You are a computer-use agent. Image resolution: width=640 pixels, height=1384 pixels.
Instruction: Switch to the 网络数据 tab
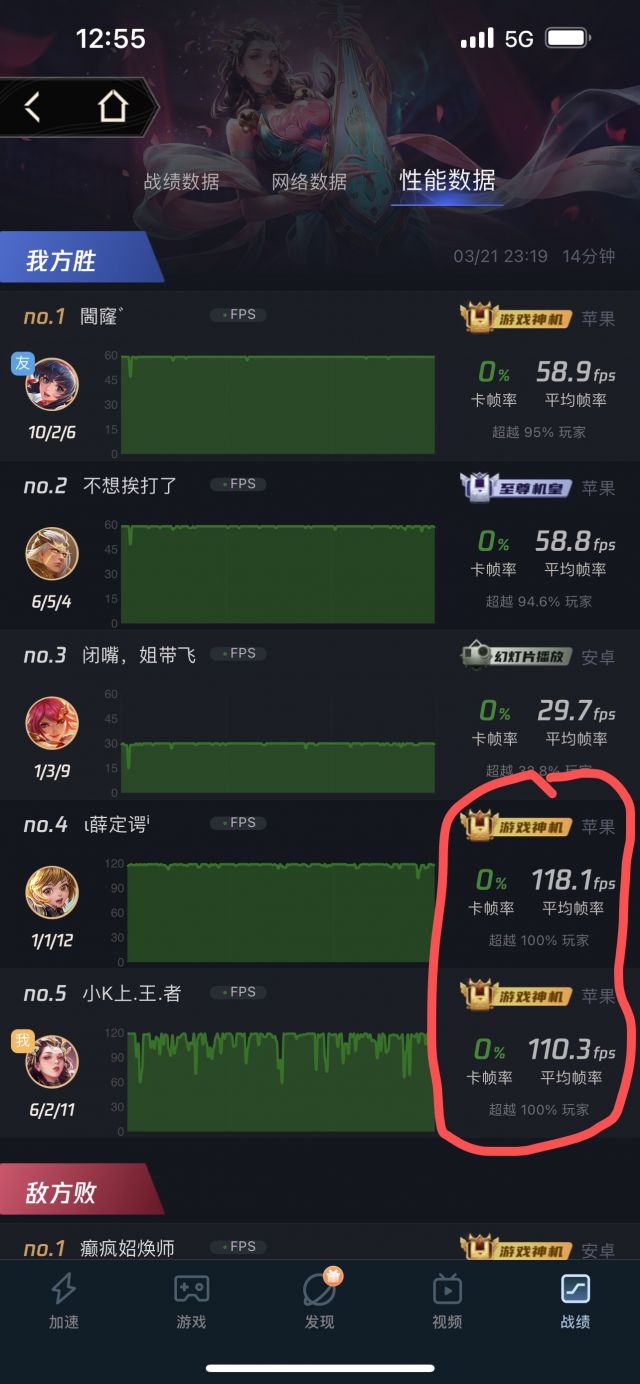click(x=309, y=182)
